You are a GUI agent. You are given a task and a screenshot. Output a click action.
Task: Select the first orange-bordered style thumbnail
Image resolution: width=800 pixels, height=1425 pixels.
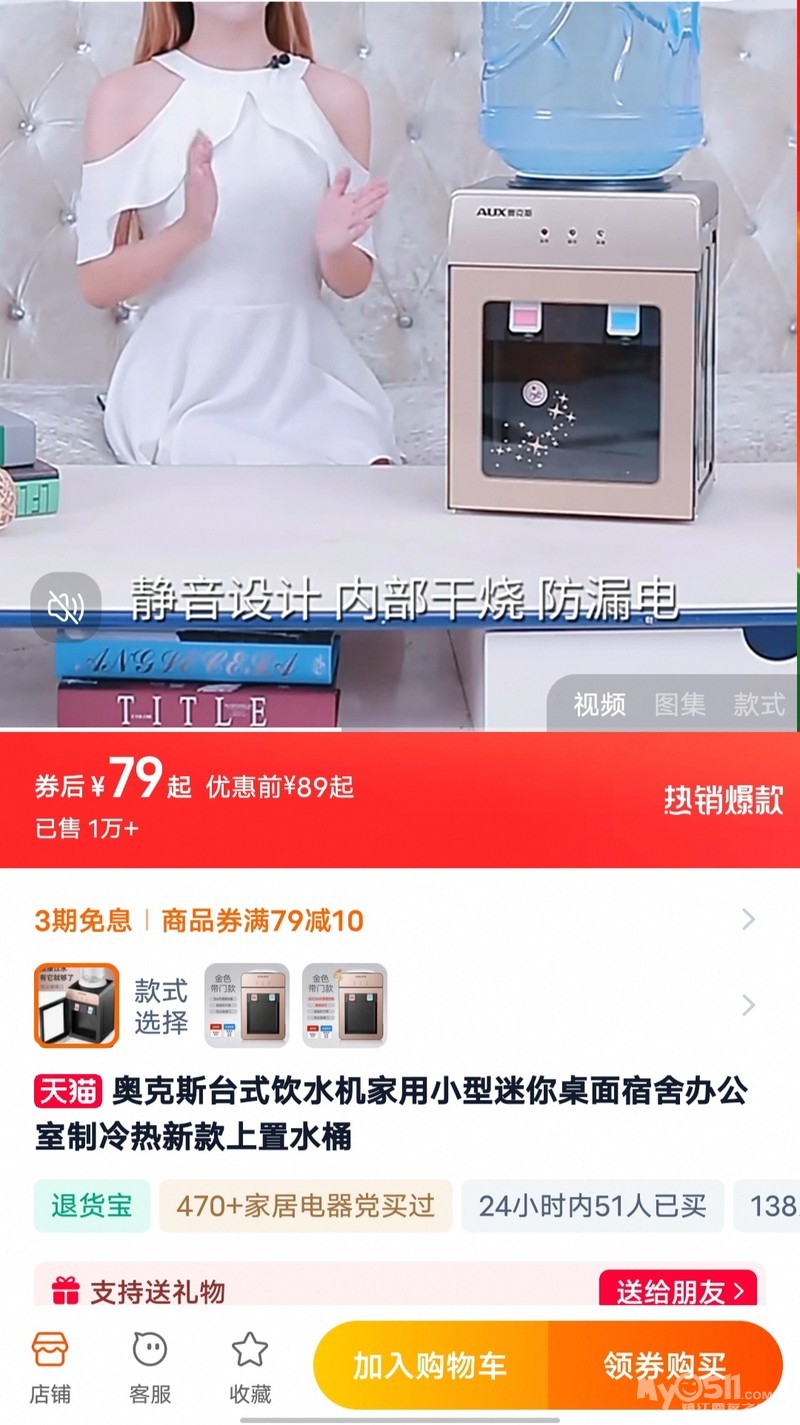(77, 1005)
